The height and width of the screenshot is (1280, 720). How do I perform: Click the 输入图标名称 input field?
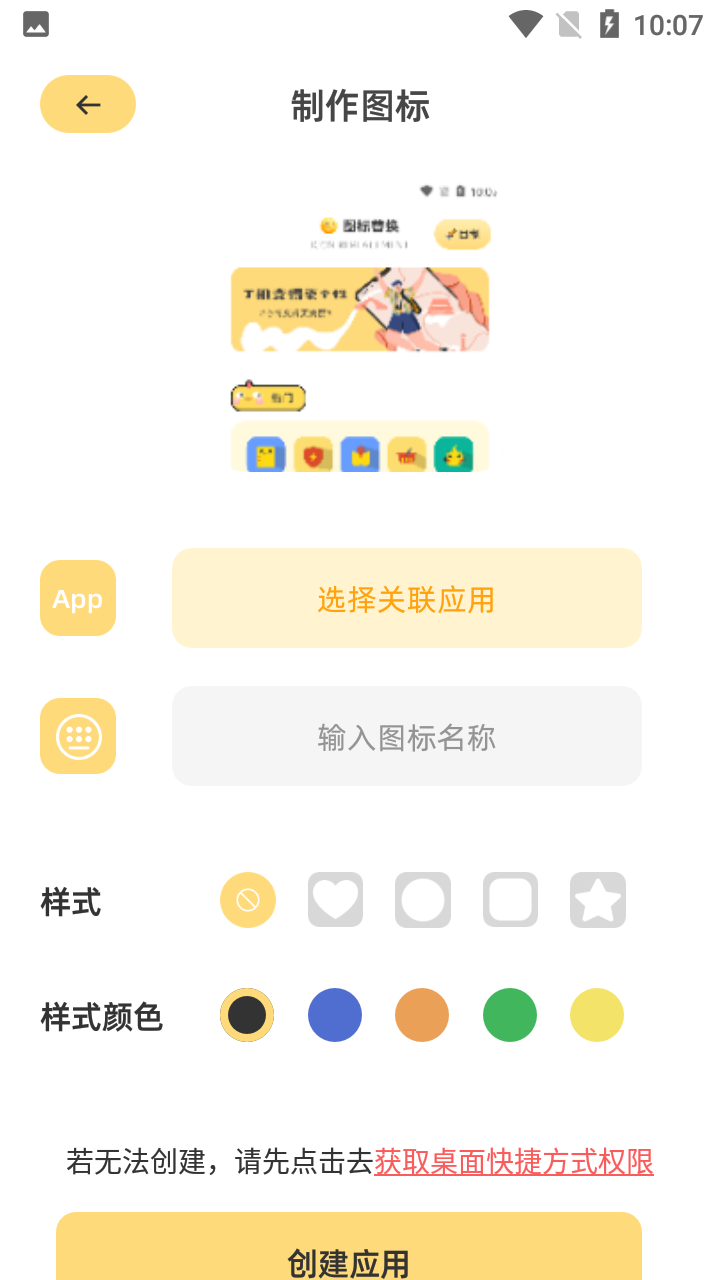coord(406,736)
